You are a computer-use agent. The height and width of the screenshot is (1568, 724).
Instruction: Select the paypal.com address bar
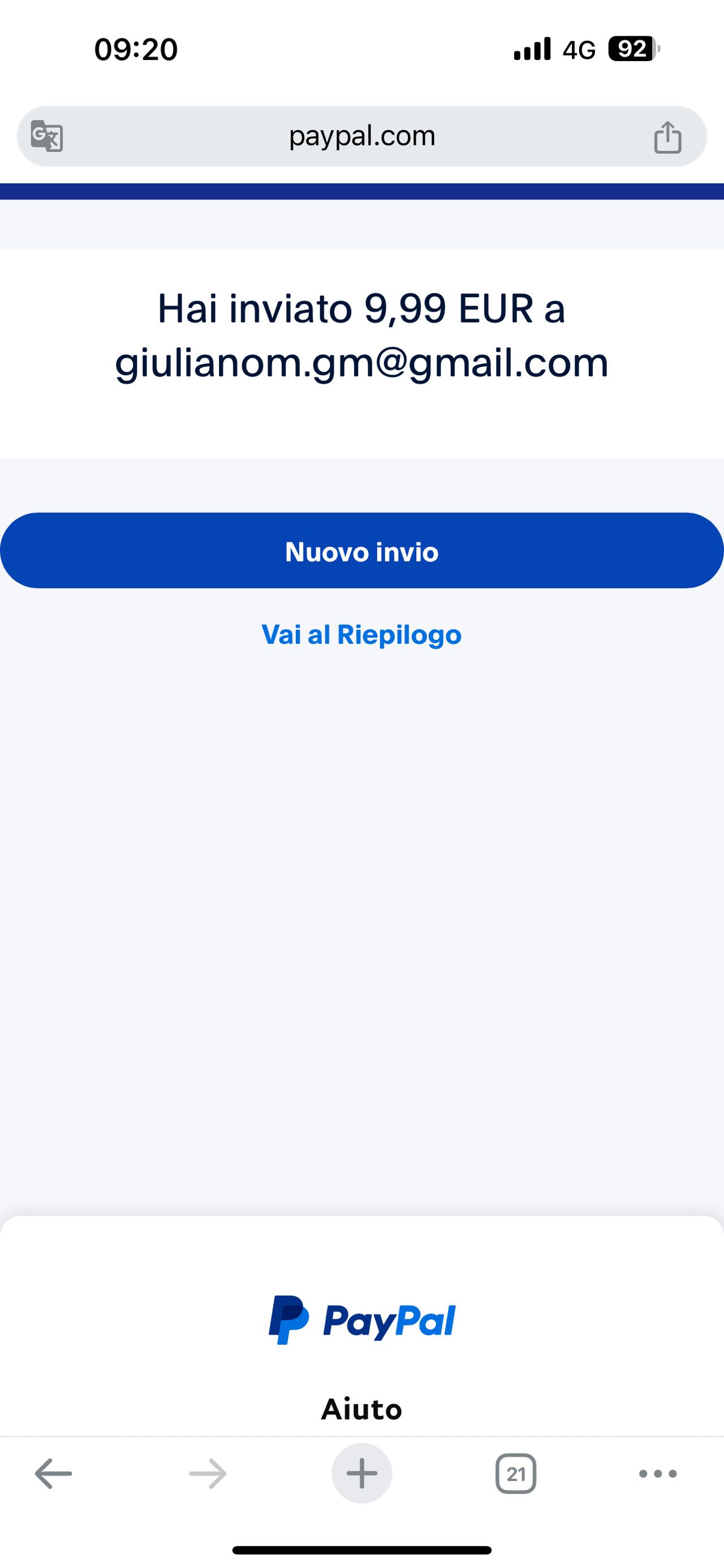[x=361, y=136]
